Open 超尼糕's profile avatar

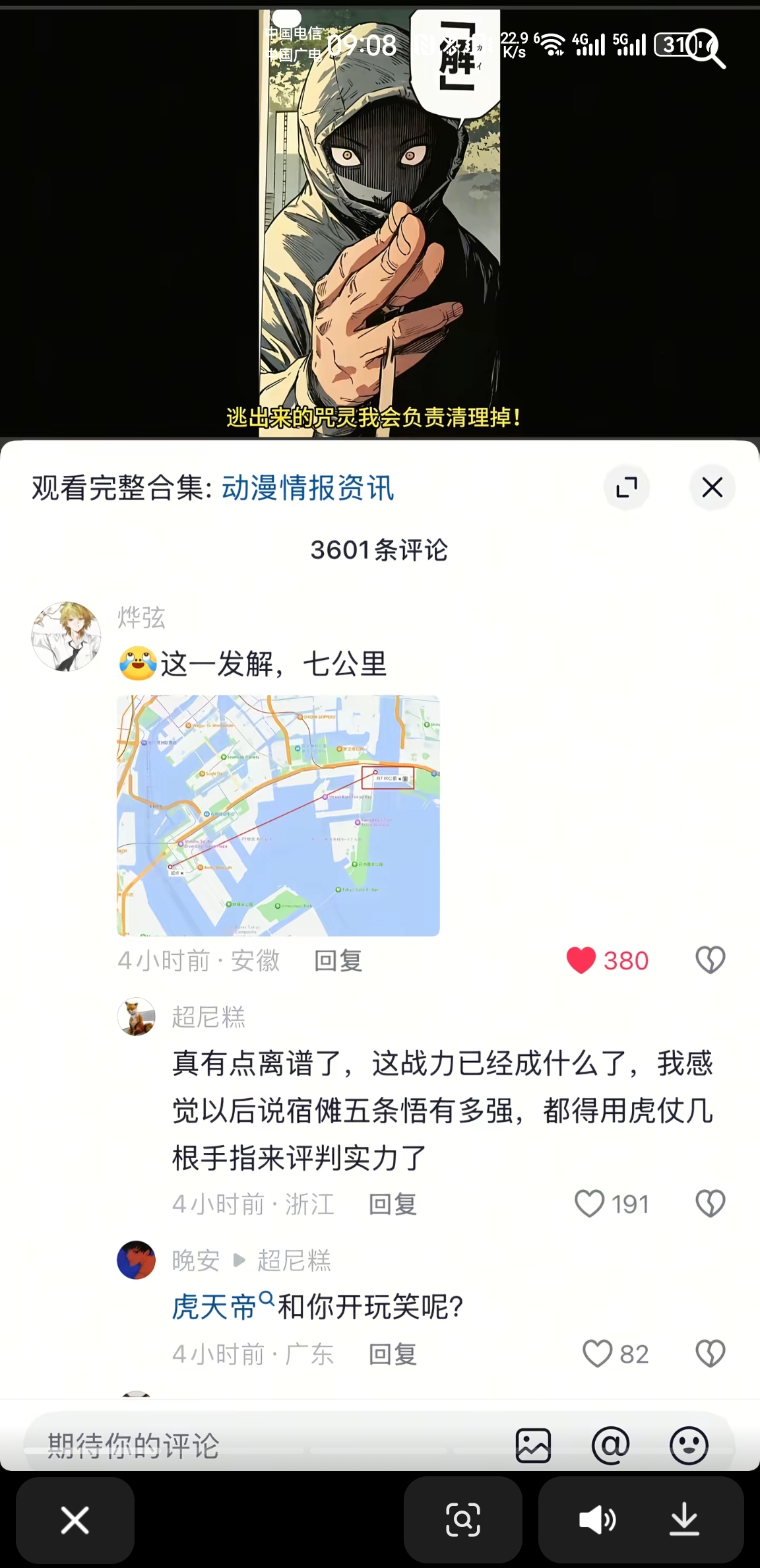pyautogui.click(x=137, y=1016)
